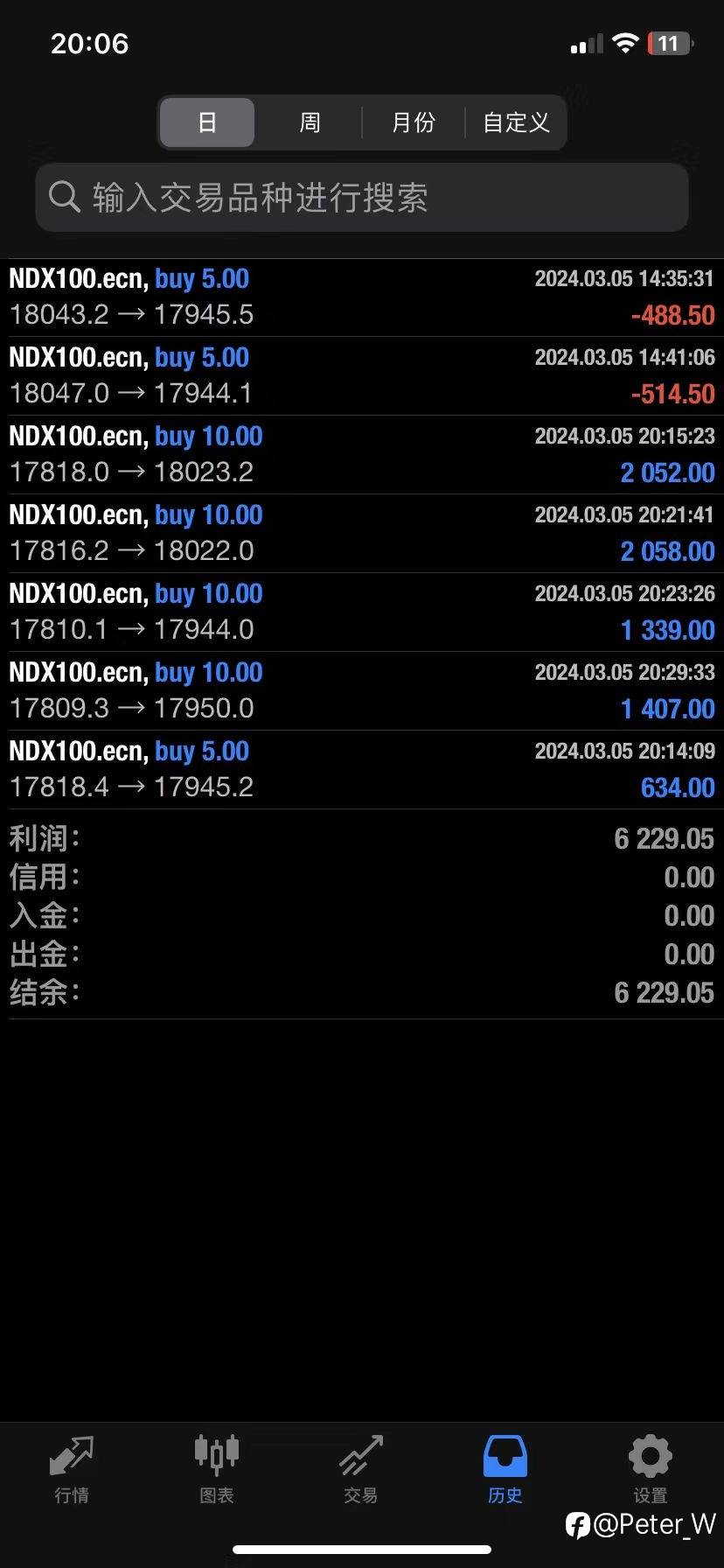Open the trade with 1 339.00 profit
Image resolution: width=724 pixels, height=1568 pixels.
(x=362, y=612)
